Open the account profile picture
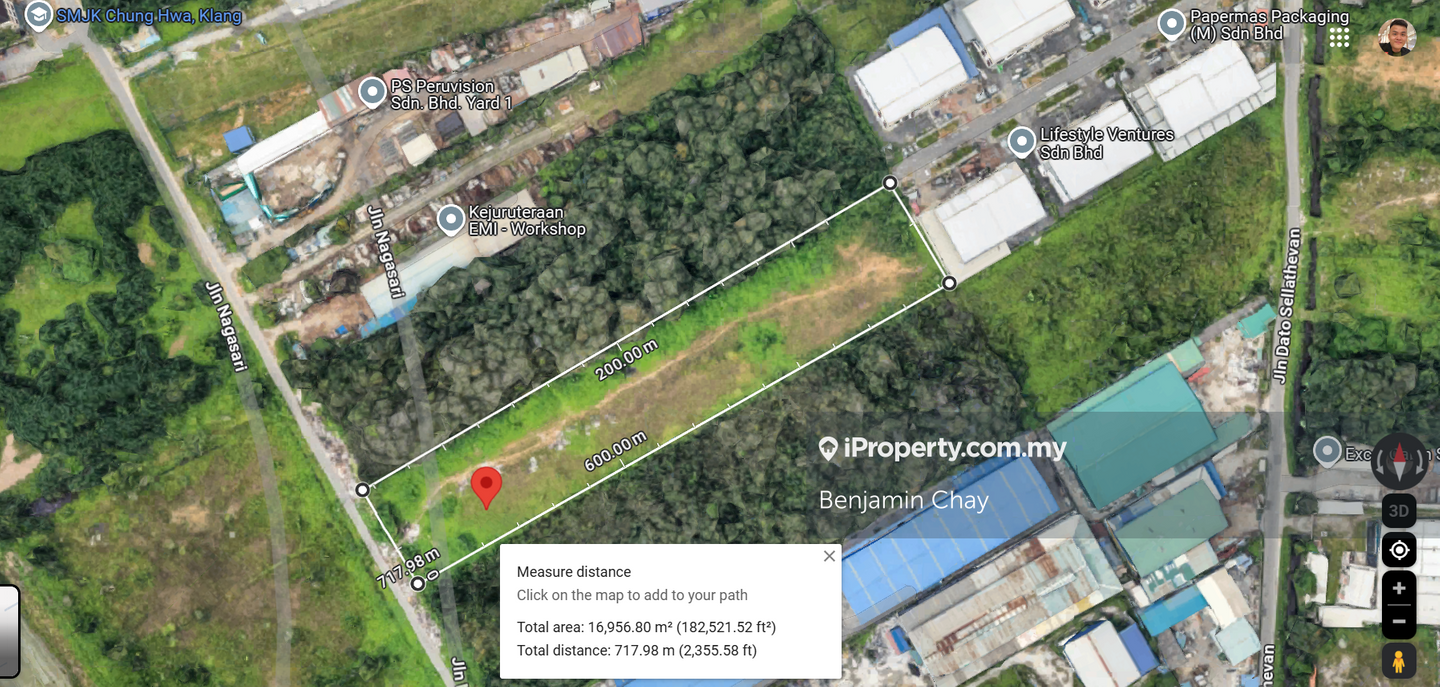The width and height of the screenshot is (1440, 687). coord(1397,37)
